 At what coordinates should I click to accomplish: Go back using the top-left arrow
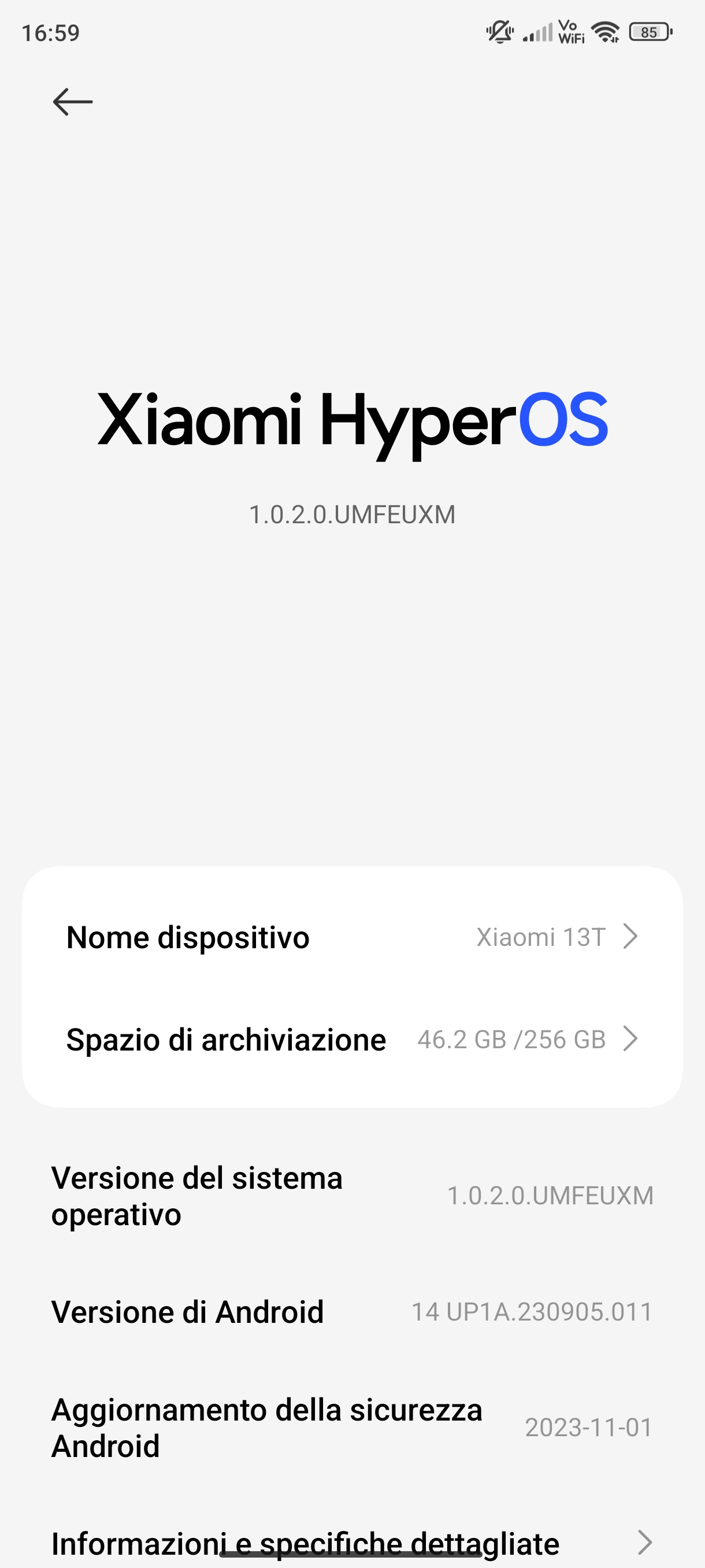[72, 102]
